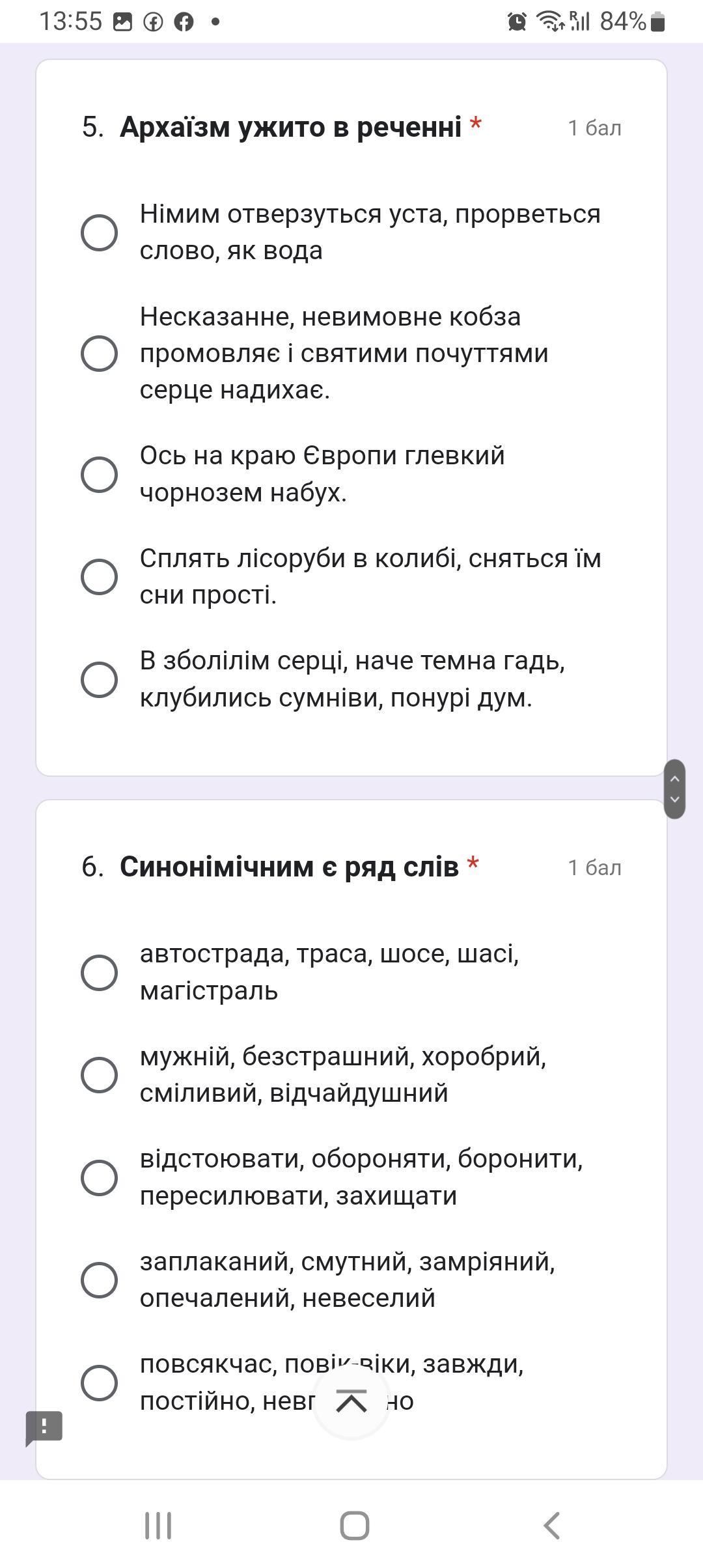The width and height of the screenshot is (703, 1568).
Task: Open the report problem feedback icon
Action: [x=44, y=1429]
